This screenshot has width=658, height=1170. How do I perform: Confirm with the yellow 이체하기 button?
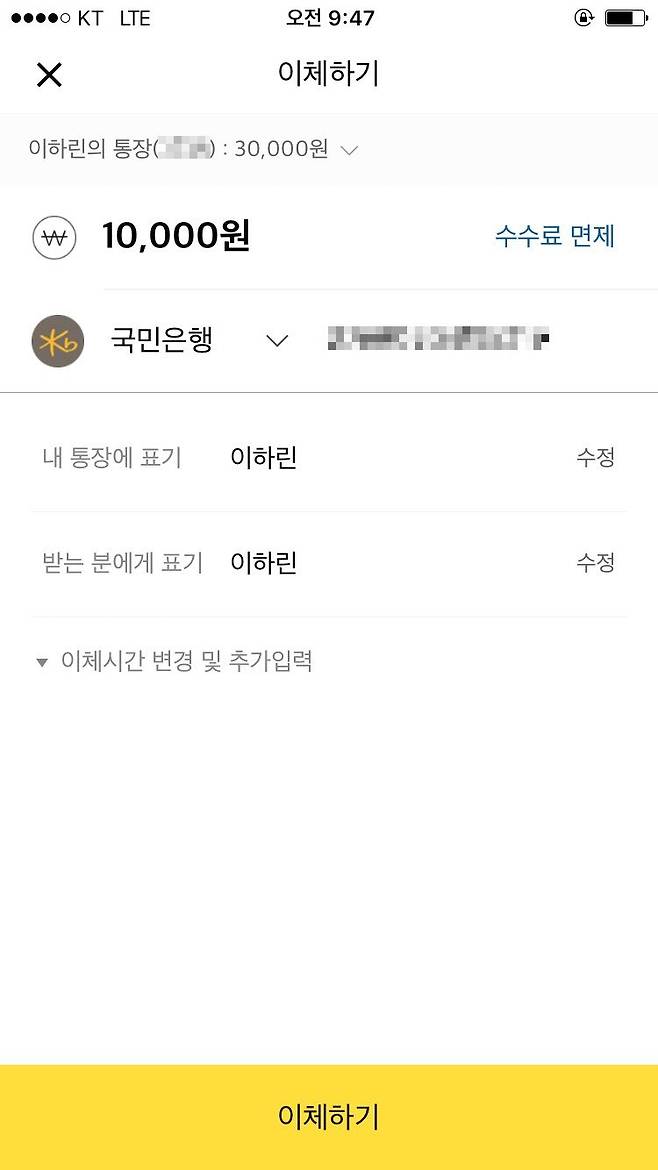tap(329, 1117)
